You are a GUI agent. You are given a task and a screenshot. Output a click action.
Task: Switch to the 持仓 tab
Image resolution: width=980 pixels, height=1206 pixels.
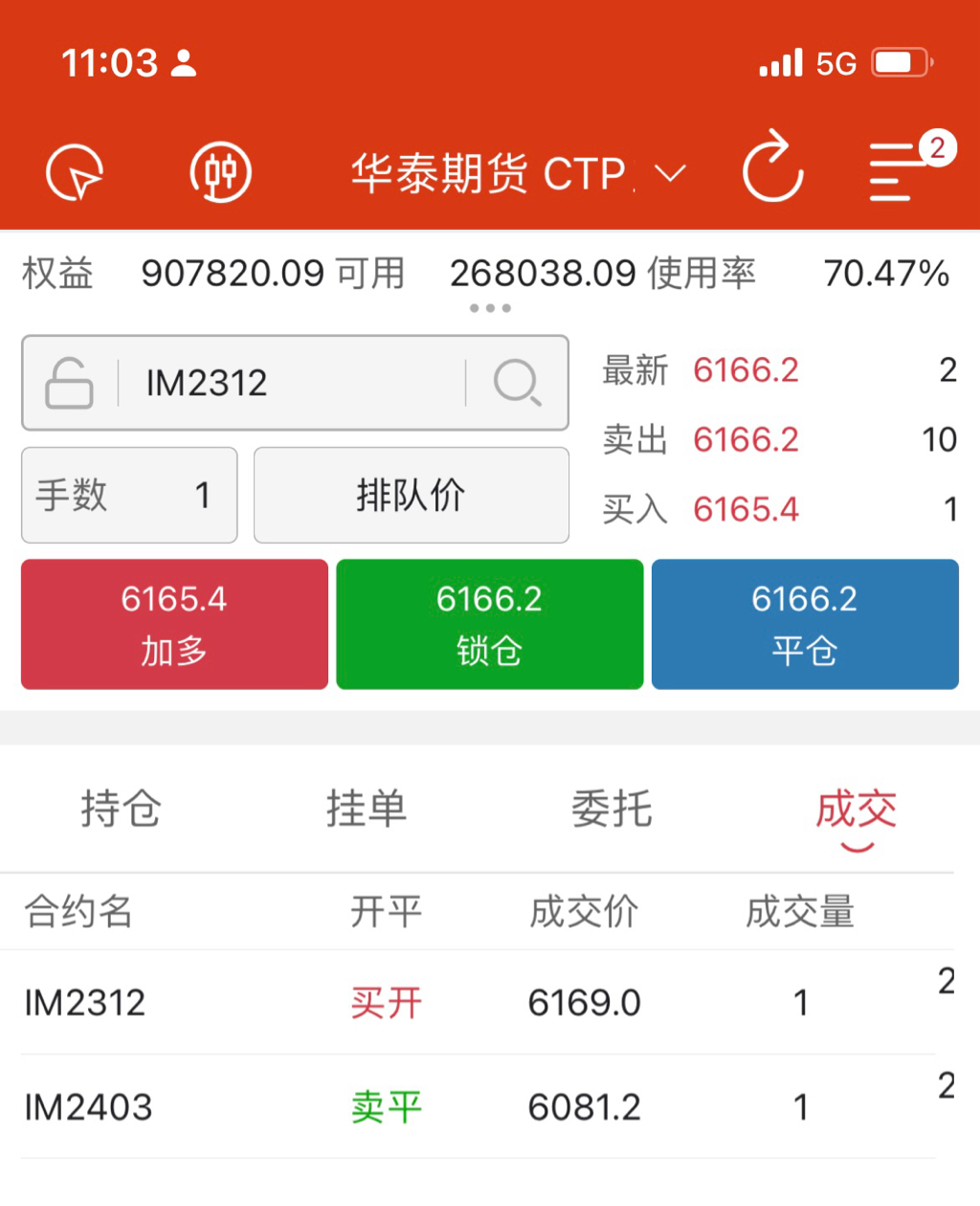(x=121, y=809)
